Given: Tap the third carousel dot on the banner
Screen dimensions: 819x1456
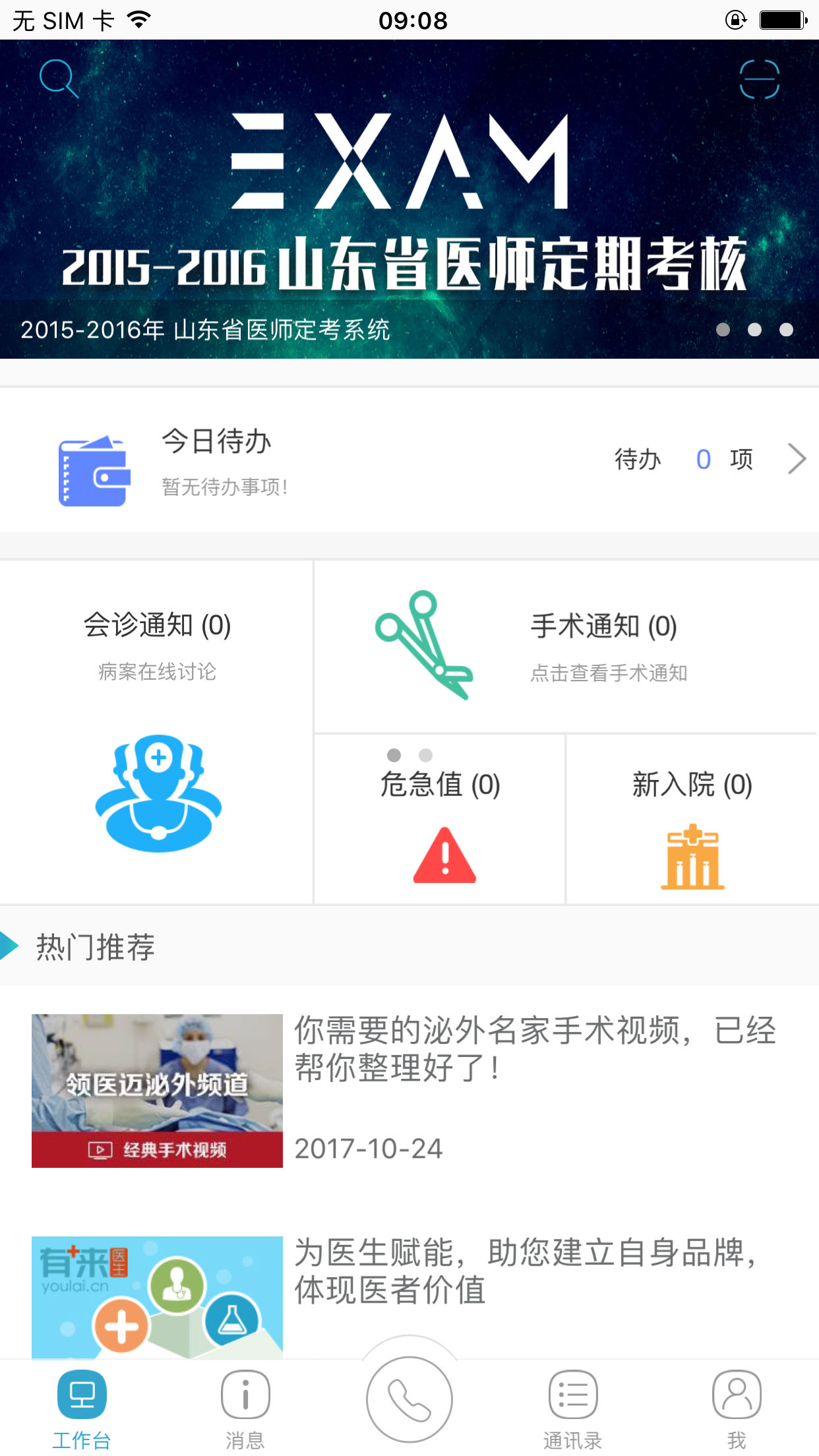Looking at the screenshot, I should click(786, 329).
